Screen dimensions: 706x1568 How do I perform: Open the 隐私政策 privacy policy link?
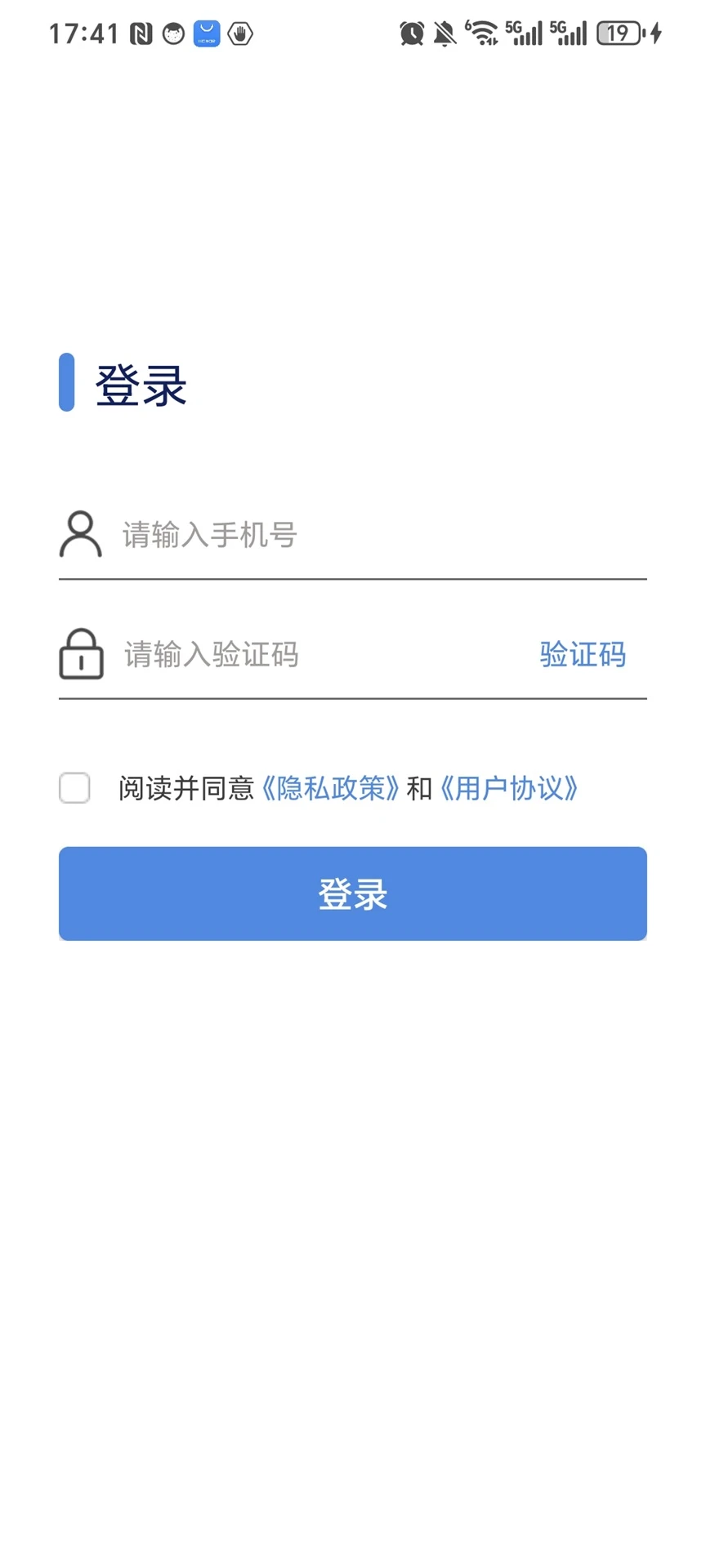coord(330,788)
